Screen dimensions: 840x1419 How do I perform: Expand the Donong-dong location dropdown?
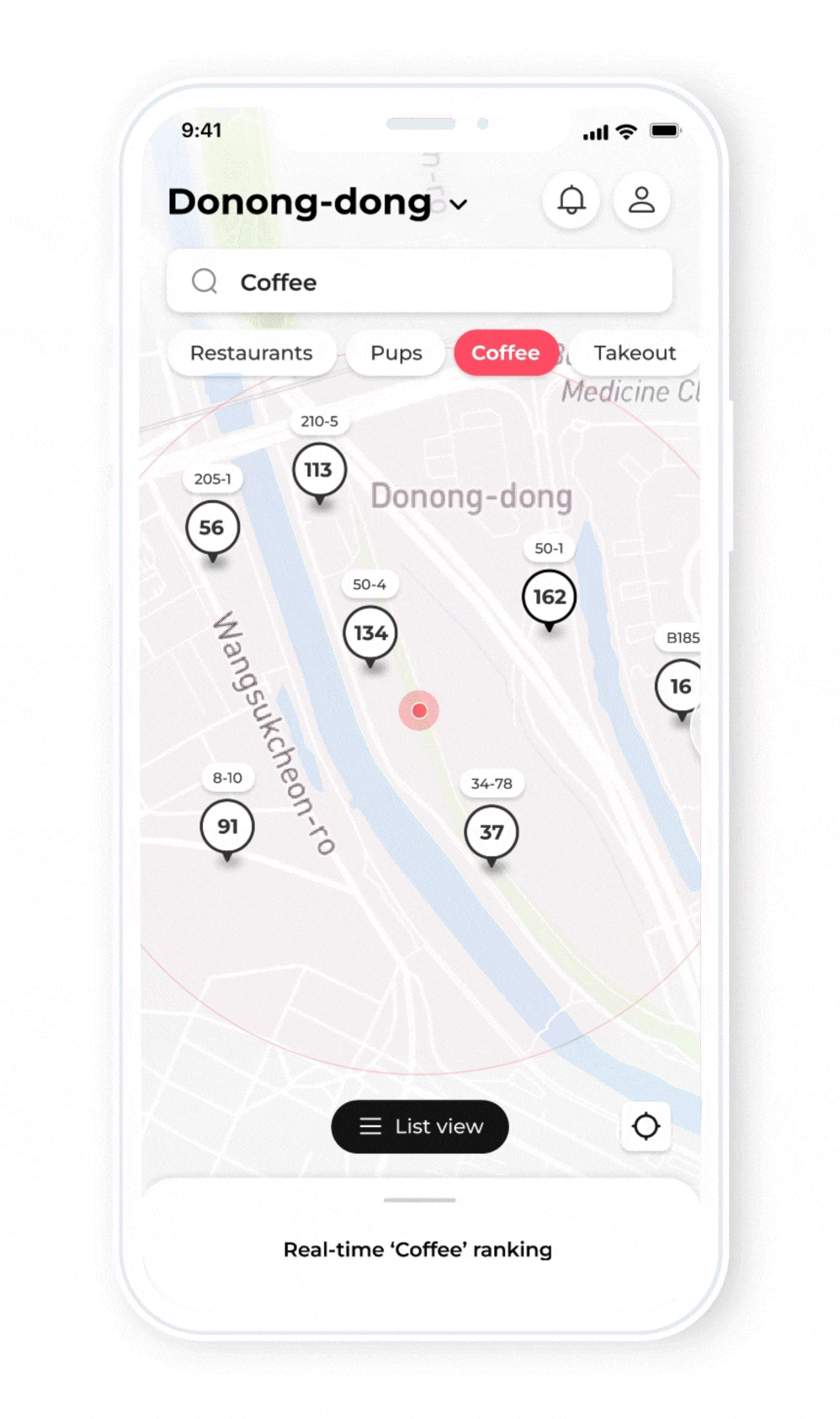[x=459, y=204]
